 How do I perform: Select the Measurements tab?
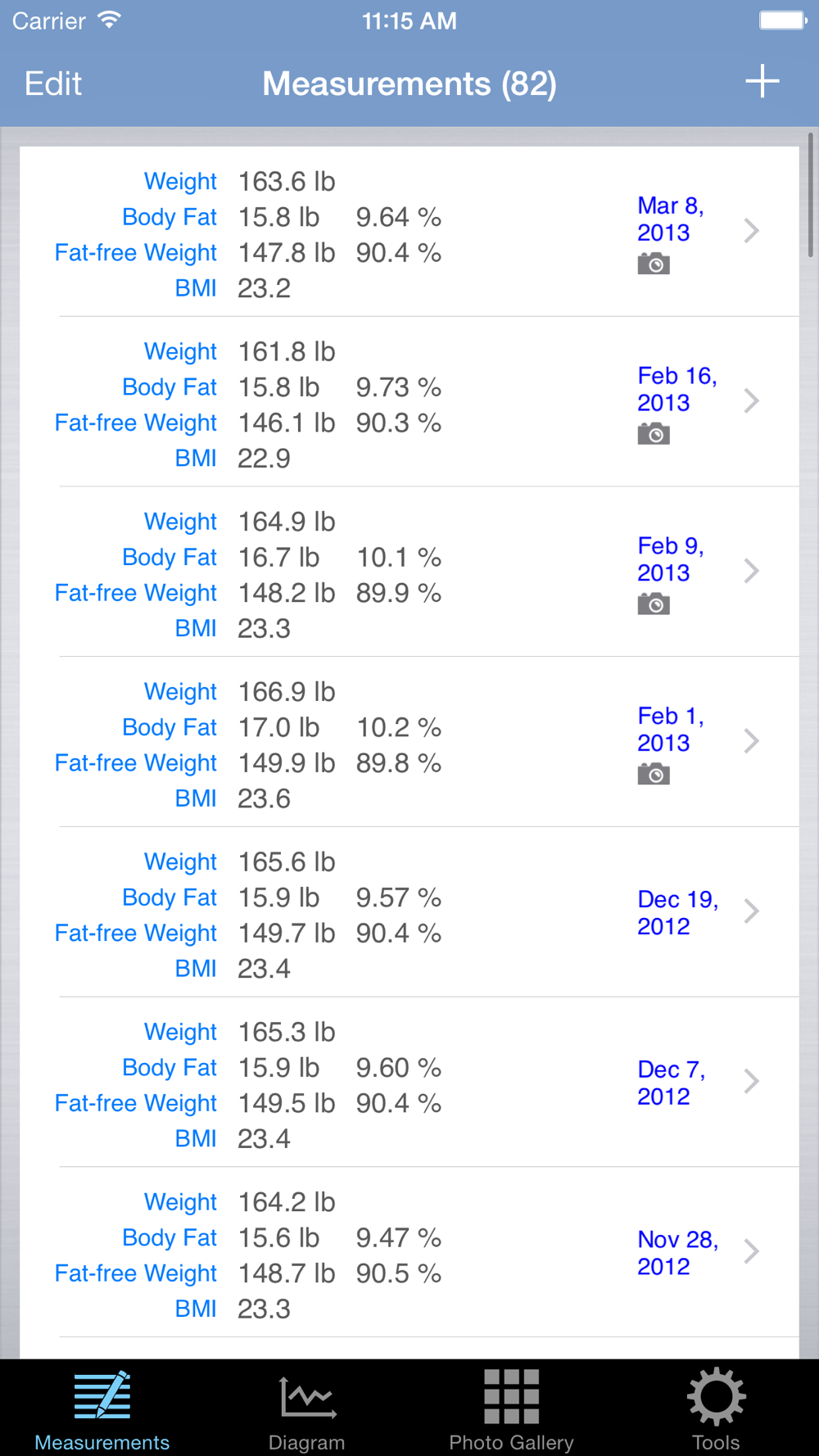coord(102,1409)
